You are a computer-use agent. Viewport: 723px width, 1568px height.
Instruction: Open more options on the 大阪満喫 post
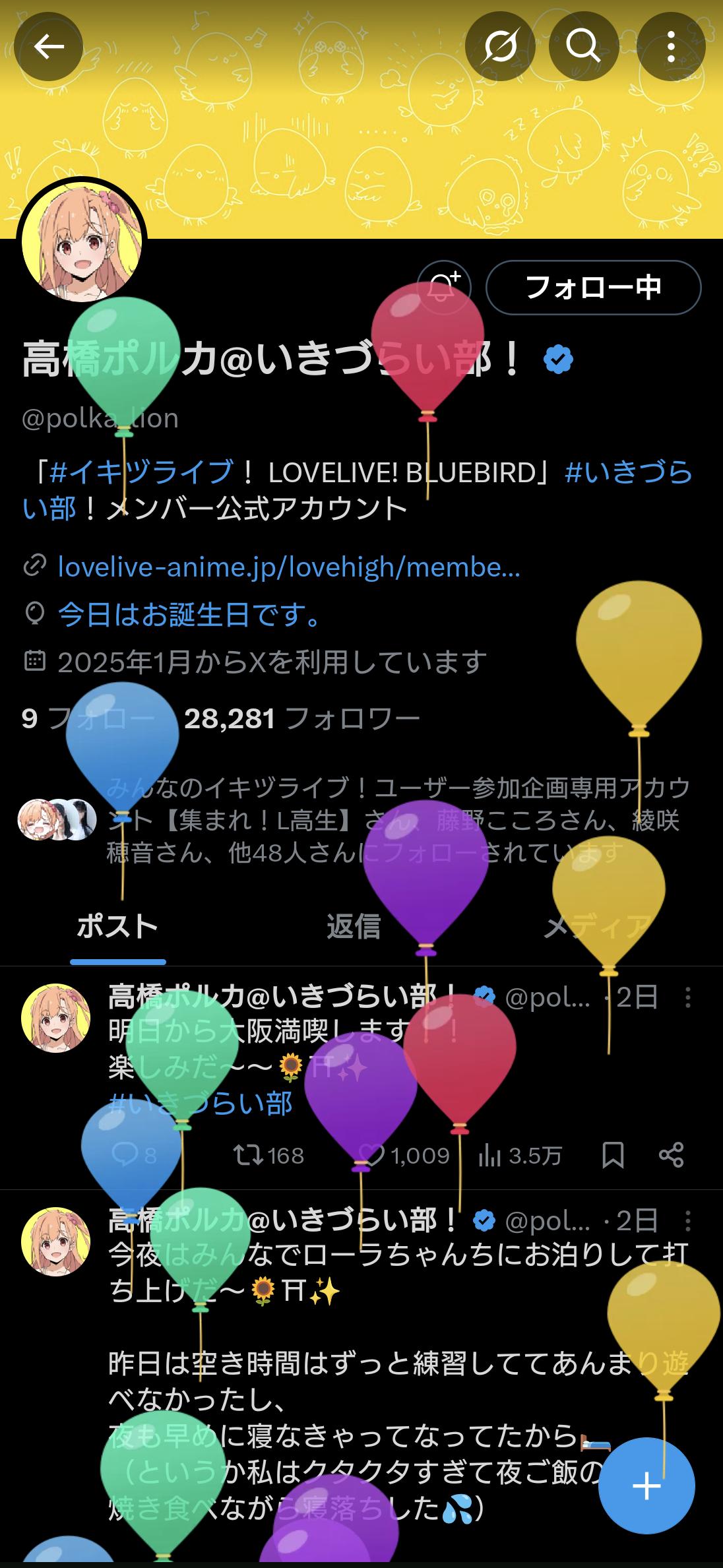coord(687,997)
